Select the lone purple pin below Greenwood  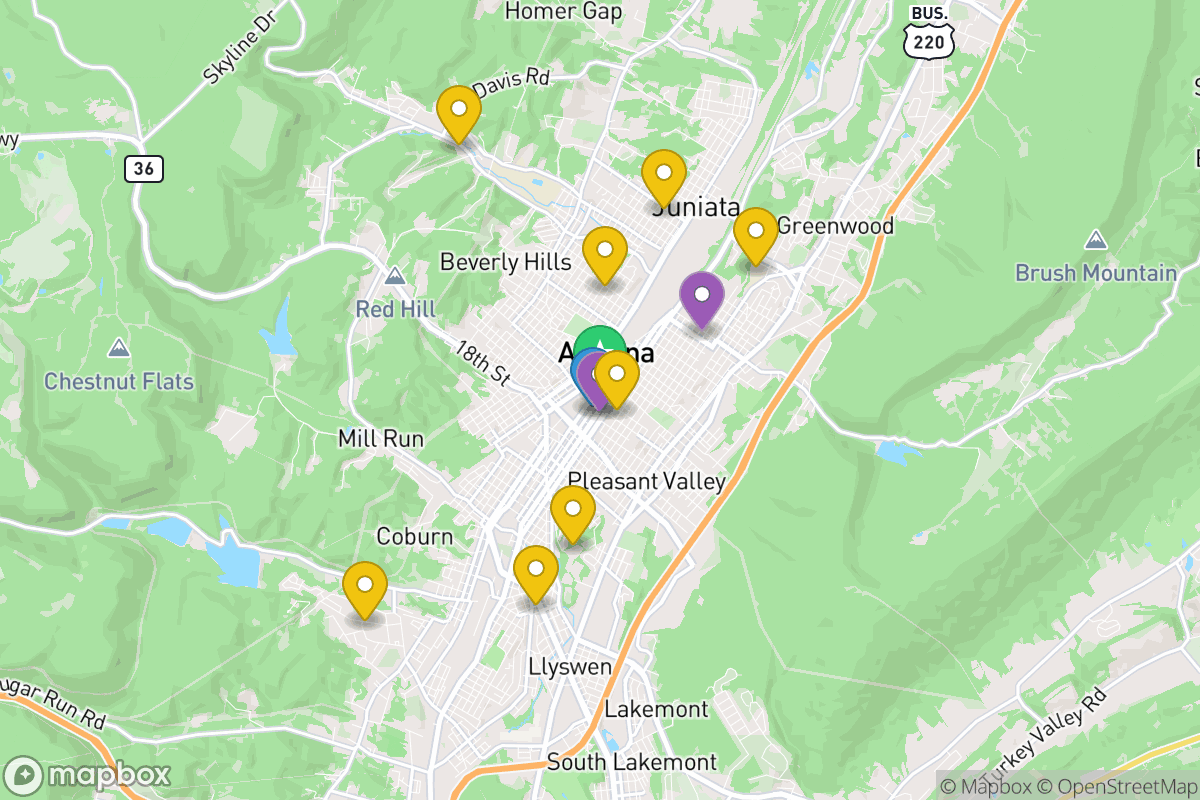[702, 297]
